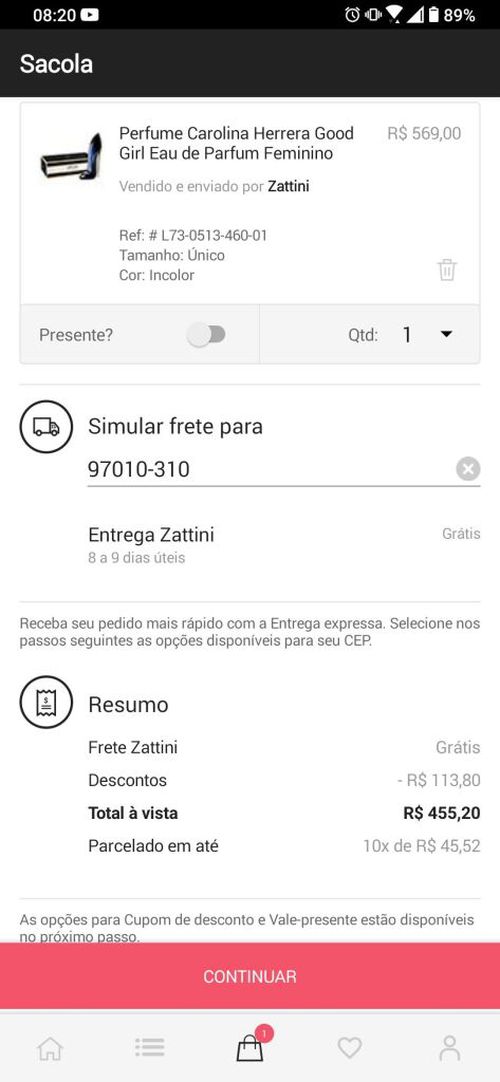The width and height of the screenshot is (500, 1082).
Task: Edit the CEP field showing 97010-310
Action: pos(270,469)
